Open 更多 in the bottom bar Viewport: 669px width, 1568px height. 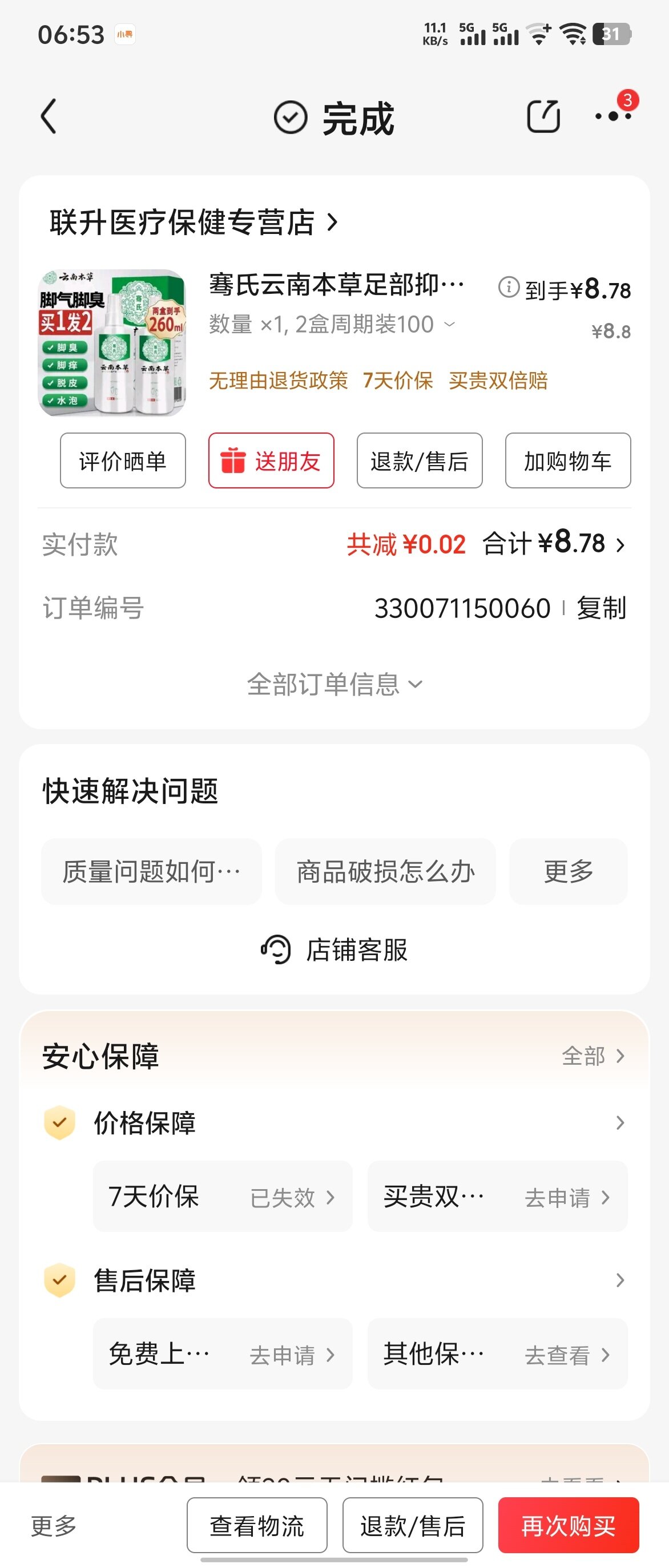[x=54, y=1525]
